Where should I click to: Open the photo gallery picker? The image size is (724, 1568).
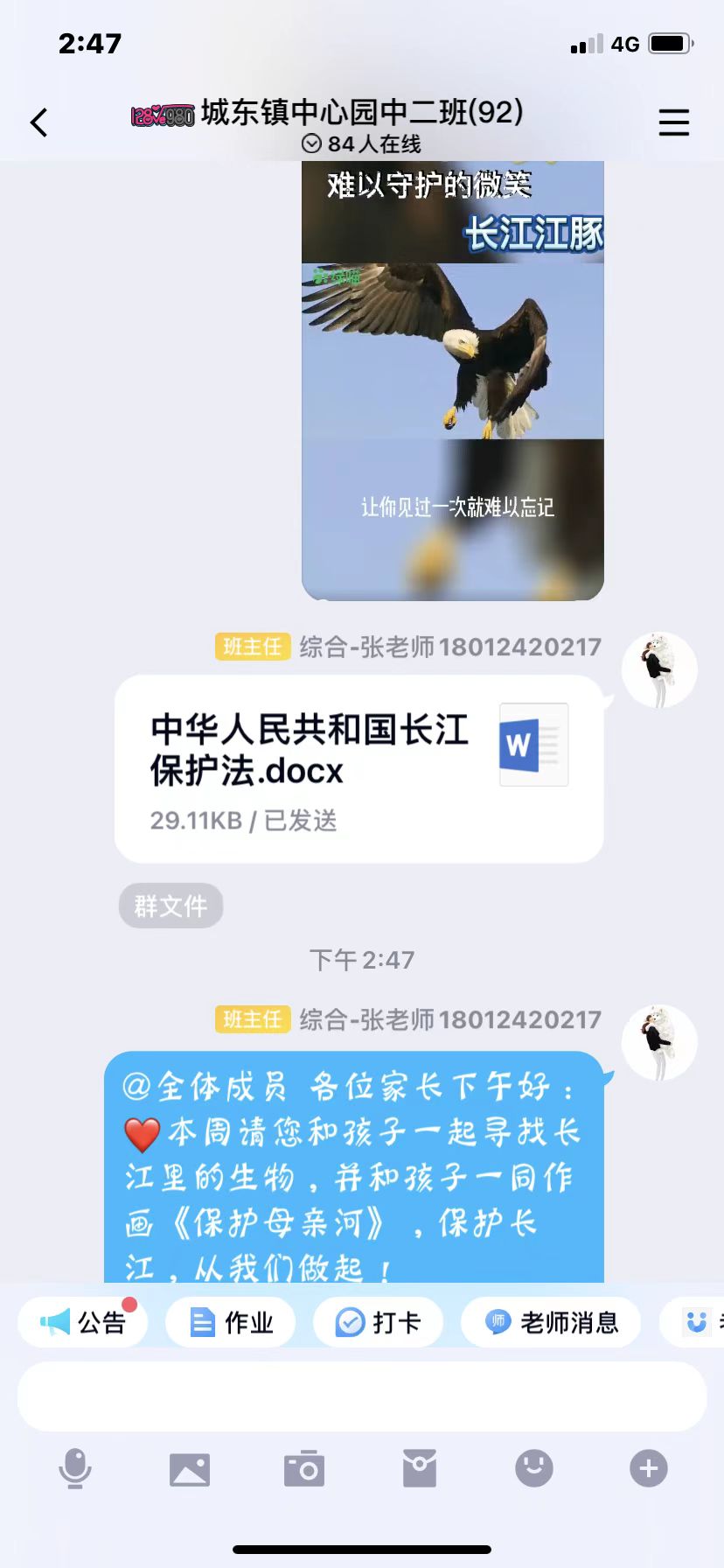point(190,1469)
